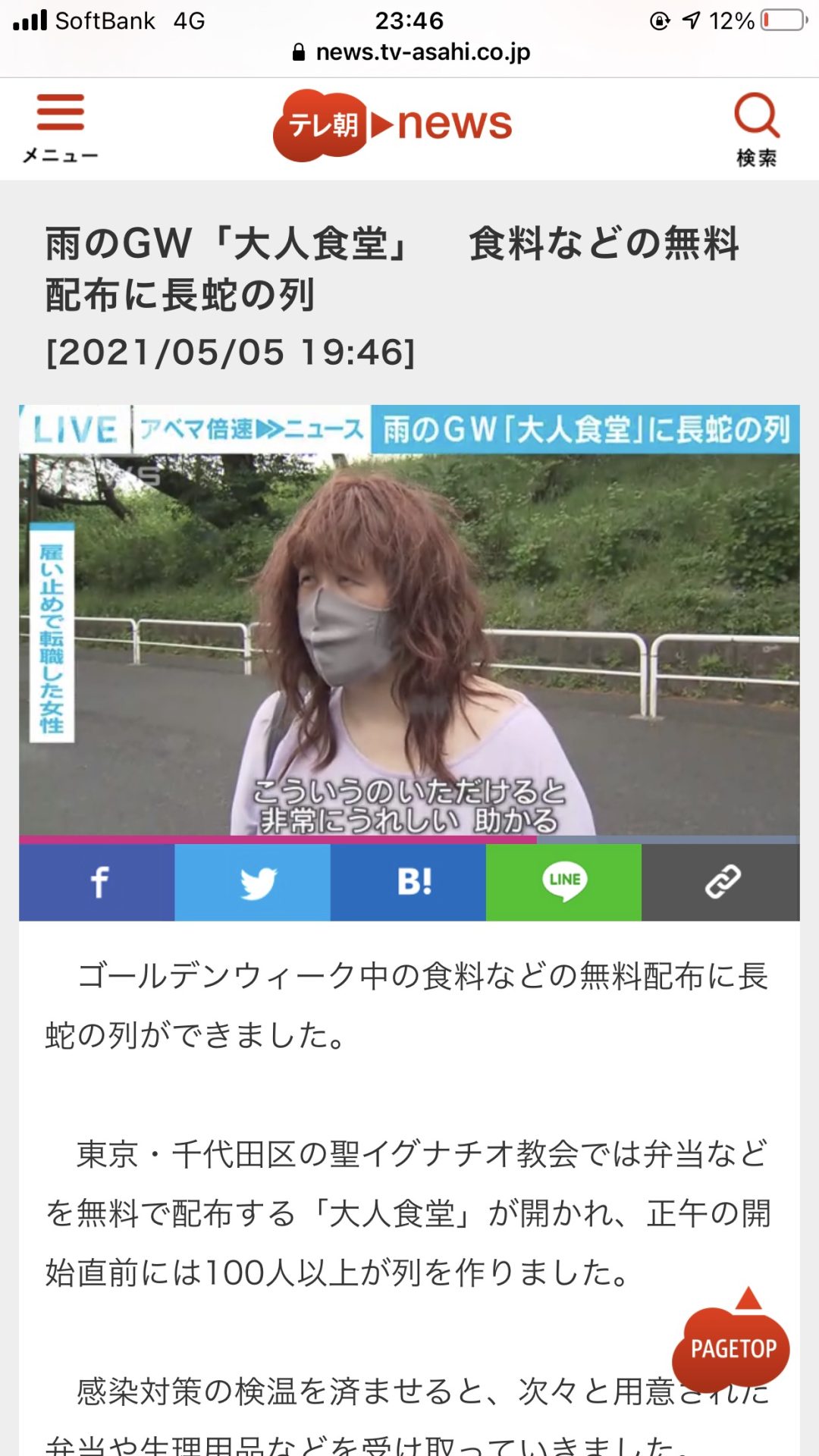The width and height of the screenshot is (819, 1456).
Task: Share the article on Twitter
Action: (x=253, y=883)
